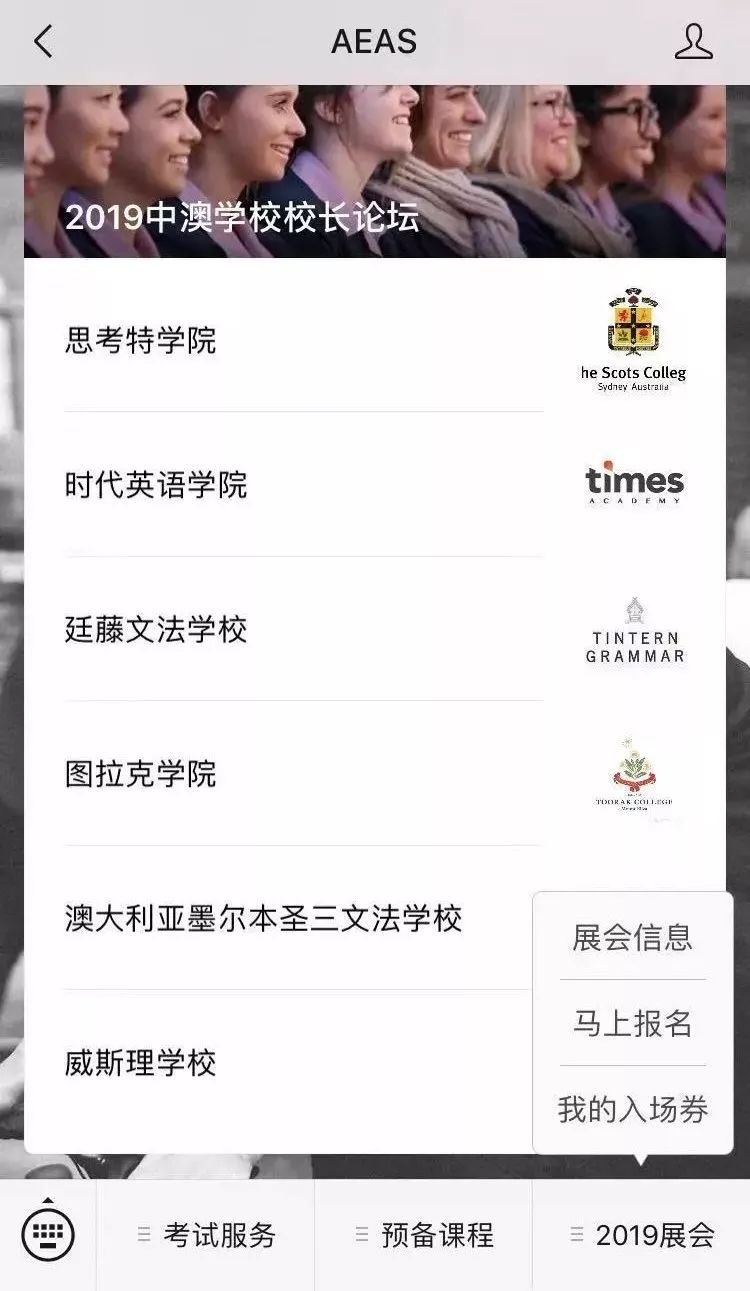The width and height of the screenshot is (750, 1291).
Task: Open 我的入场券 from the popup menu
Action: tap(636, 1107)
